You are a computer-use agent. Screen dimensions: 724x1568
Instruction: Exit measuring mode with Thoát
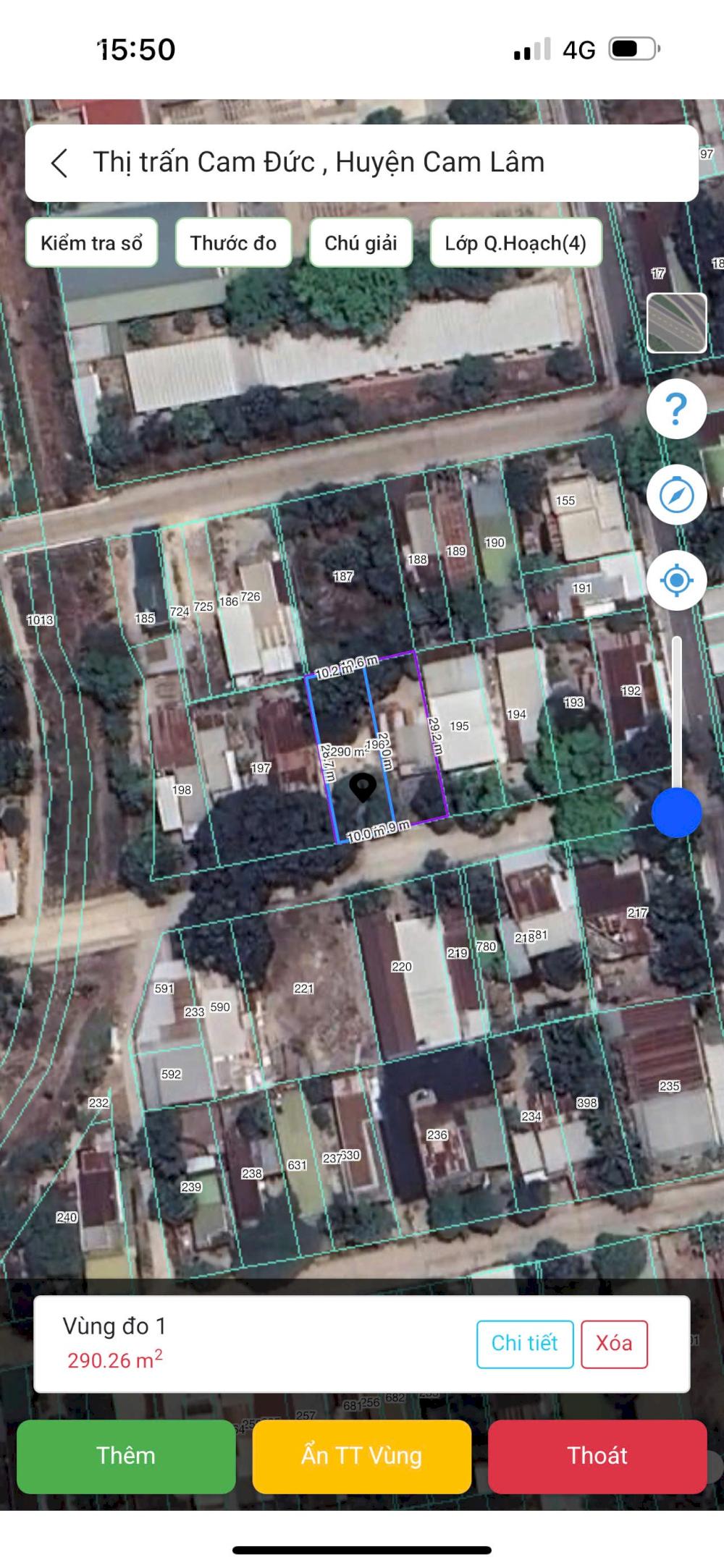pyautogui.click(x=597, y=1456)
